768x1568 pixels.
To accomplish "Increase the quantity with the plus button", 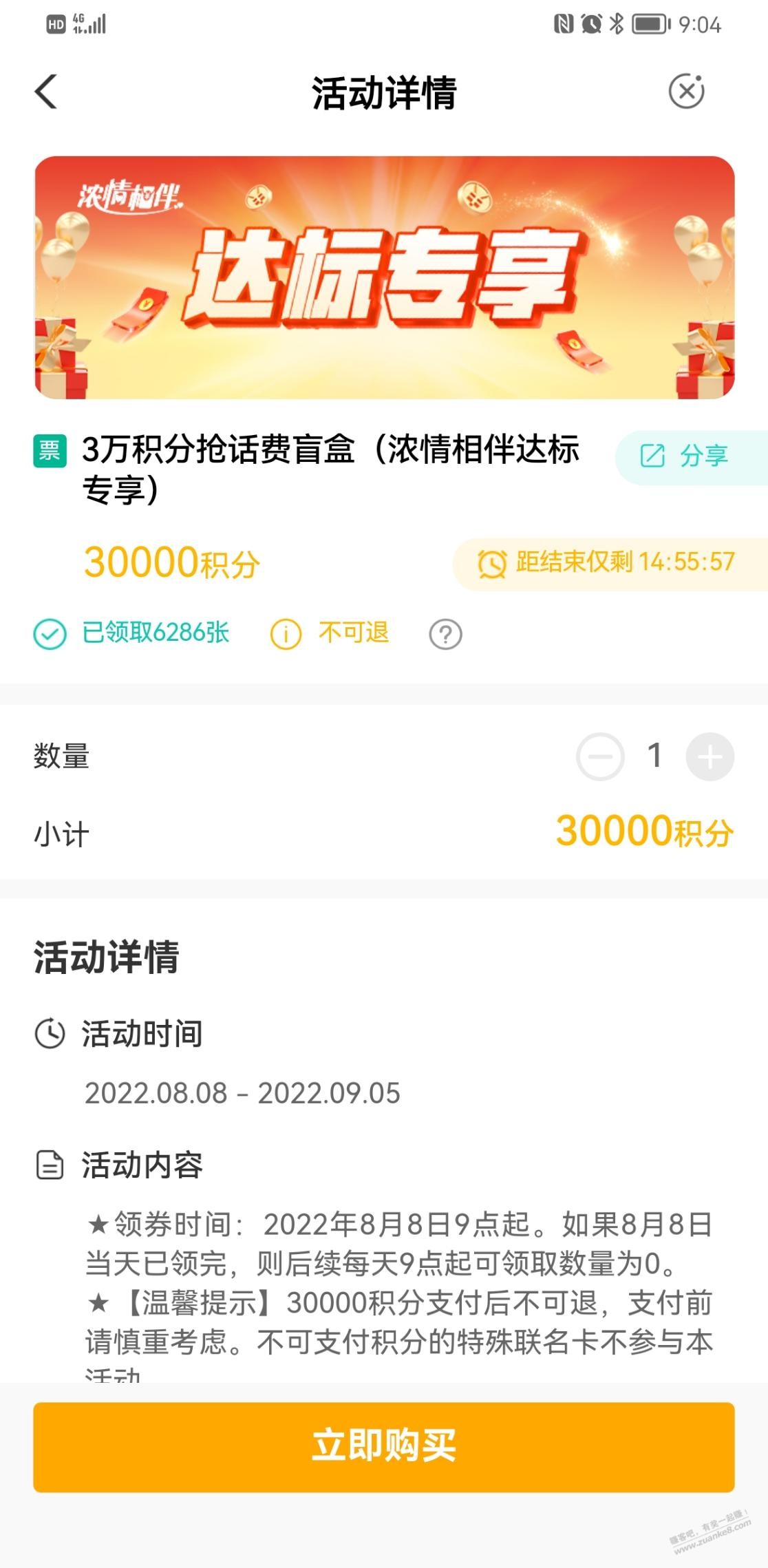I will 710,756.
